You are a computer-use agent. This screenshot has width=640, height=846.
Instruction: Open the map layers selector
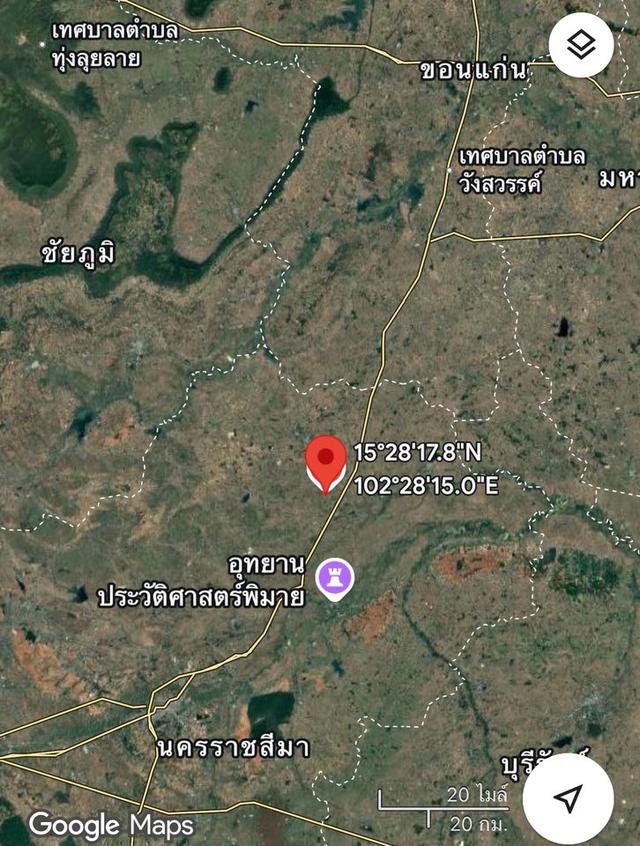[581, 45]
